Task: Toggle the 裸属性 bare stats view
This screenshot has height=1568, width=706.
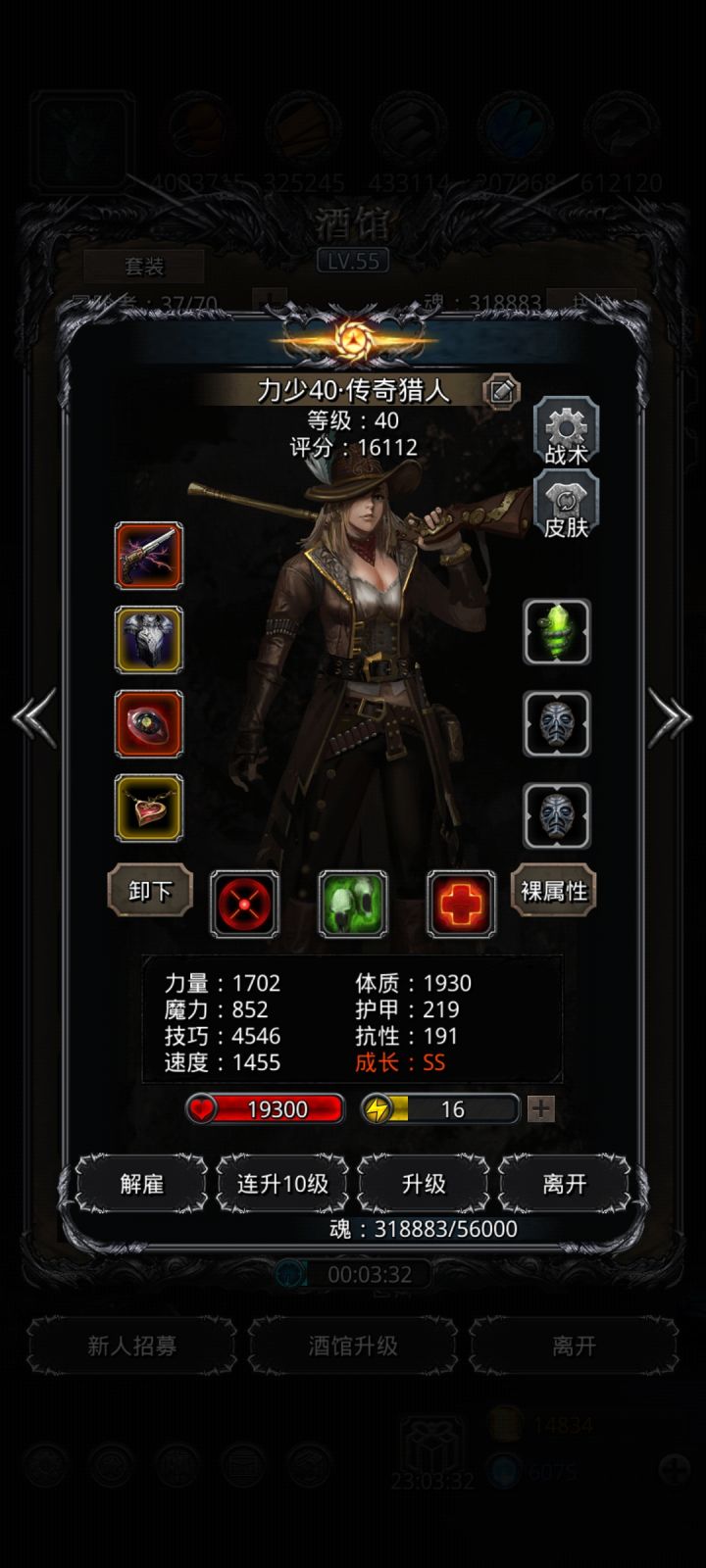Action: pyautogui.click(x=552, y=893)
